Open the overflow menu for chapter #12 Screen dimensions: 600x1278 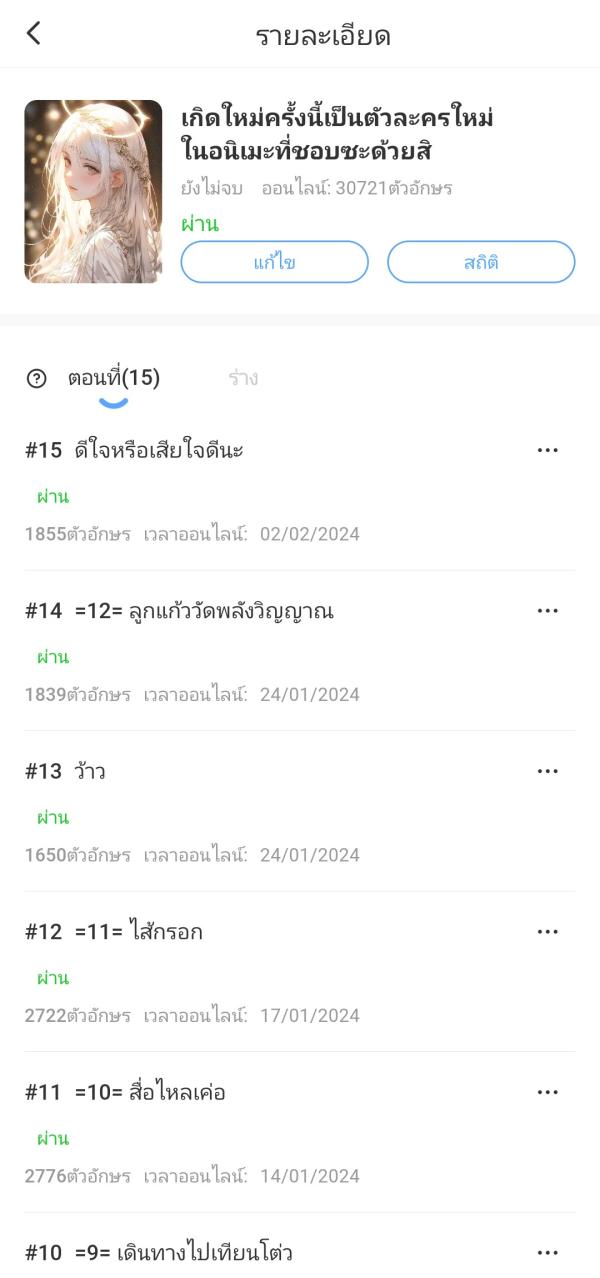coord(547,932)
